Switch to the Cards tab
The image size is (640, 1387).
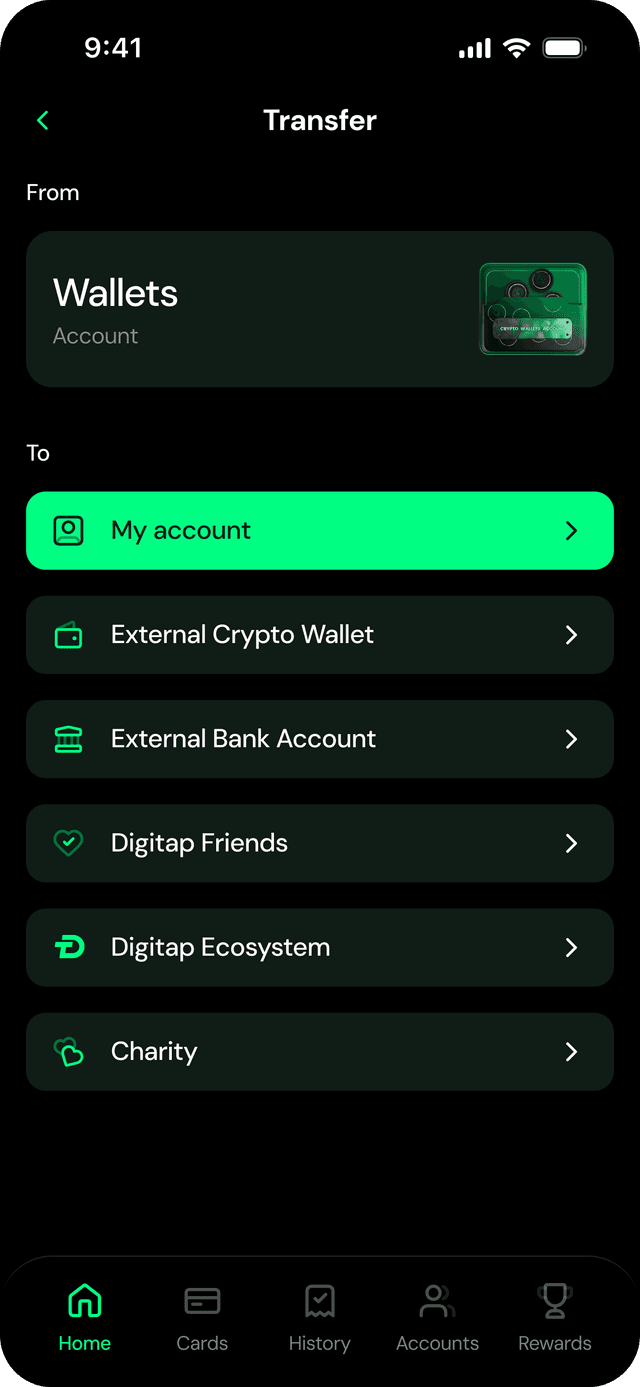(x=202, y=1317)
